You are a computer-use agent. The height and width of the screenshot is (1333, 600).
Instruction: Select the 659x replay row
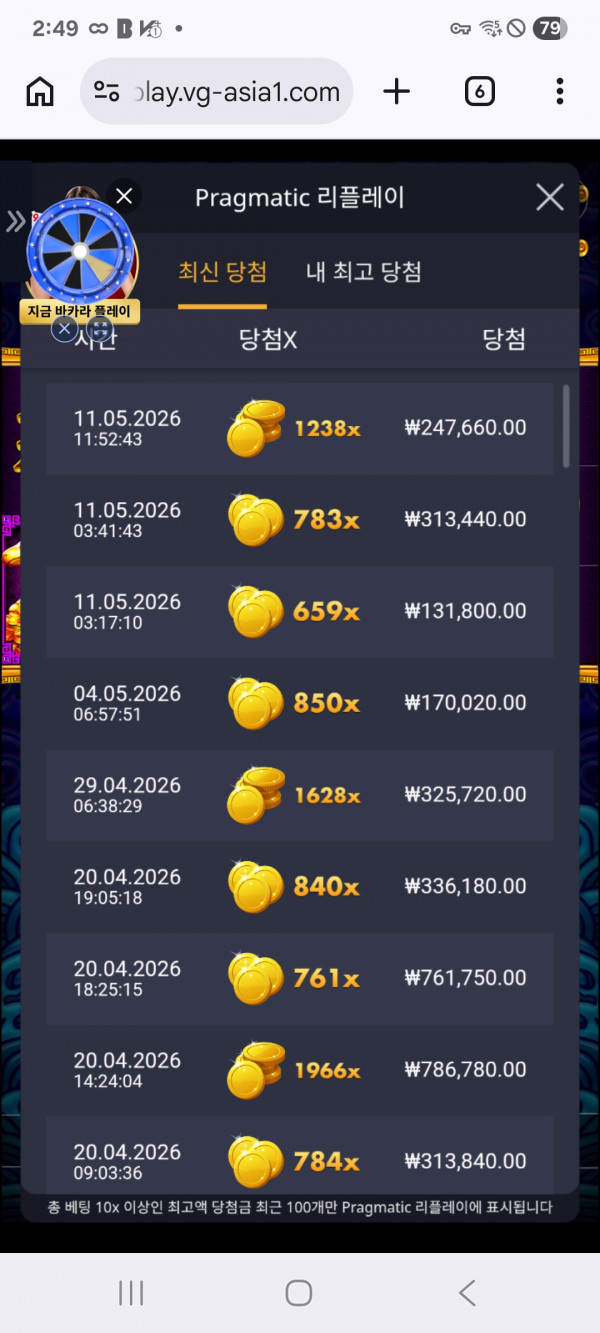(300, 612)
